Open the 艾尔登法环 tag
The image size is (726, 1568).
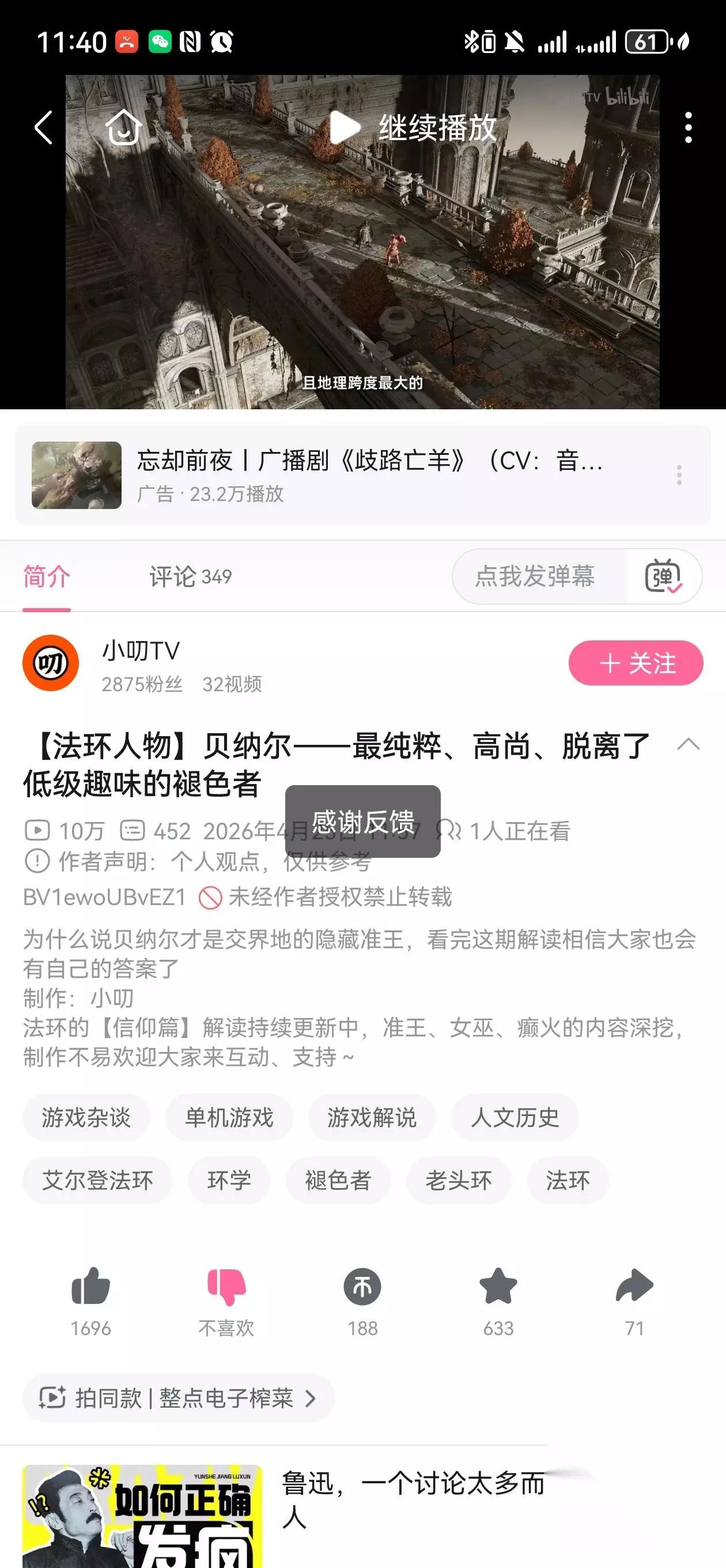click(x=97, y=1180)
